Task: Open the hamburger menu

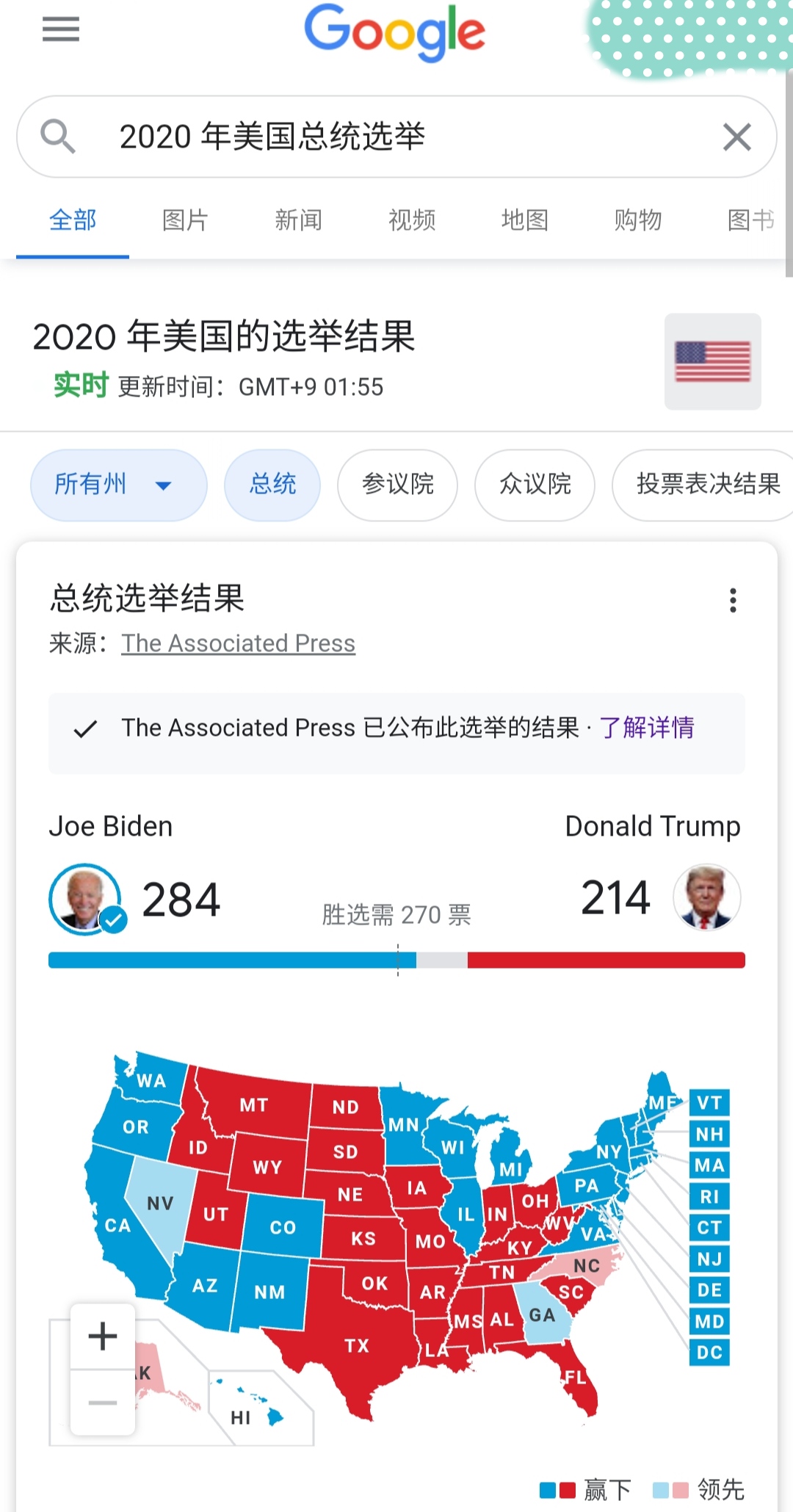Action: (x=61, y=30)
